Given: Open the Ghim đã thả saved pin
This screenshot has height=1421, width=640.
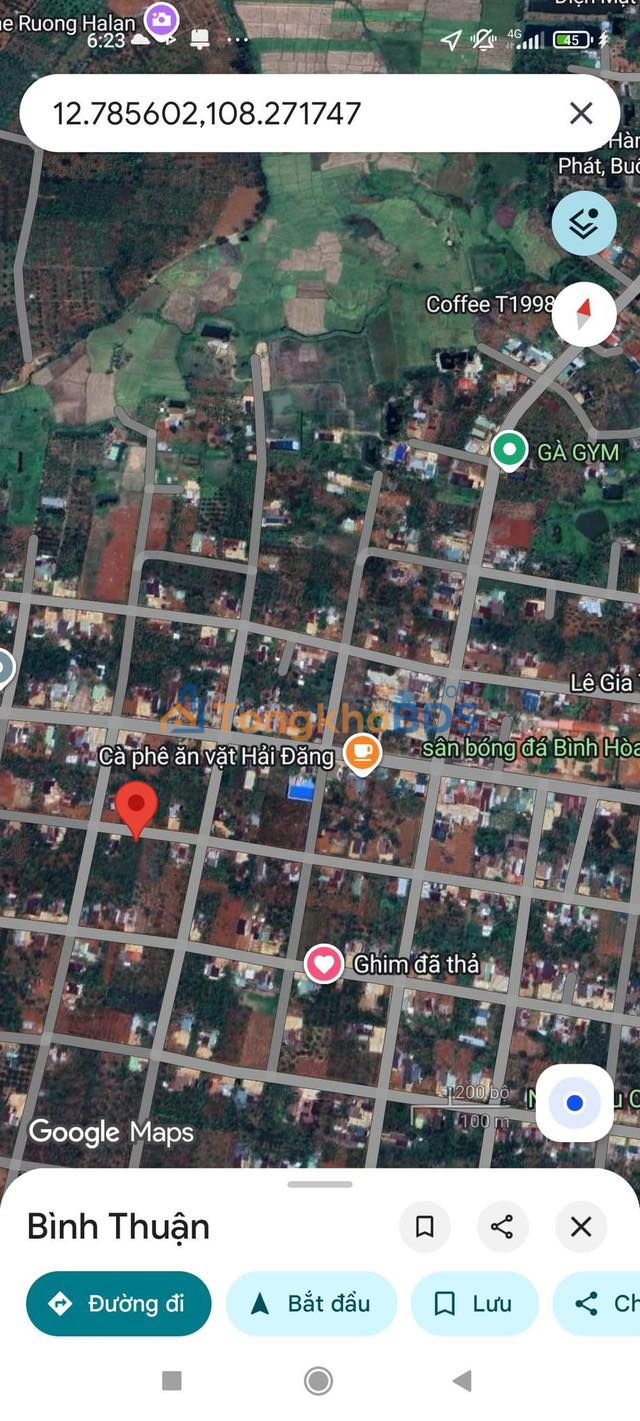Looking at the screenshot, I should pyautogui.click(x=324, y=964).
